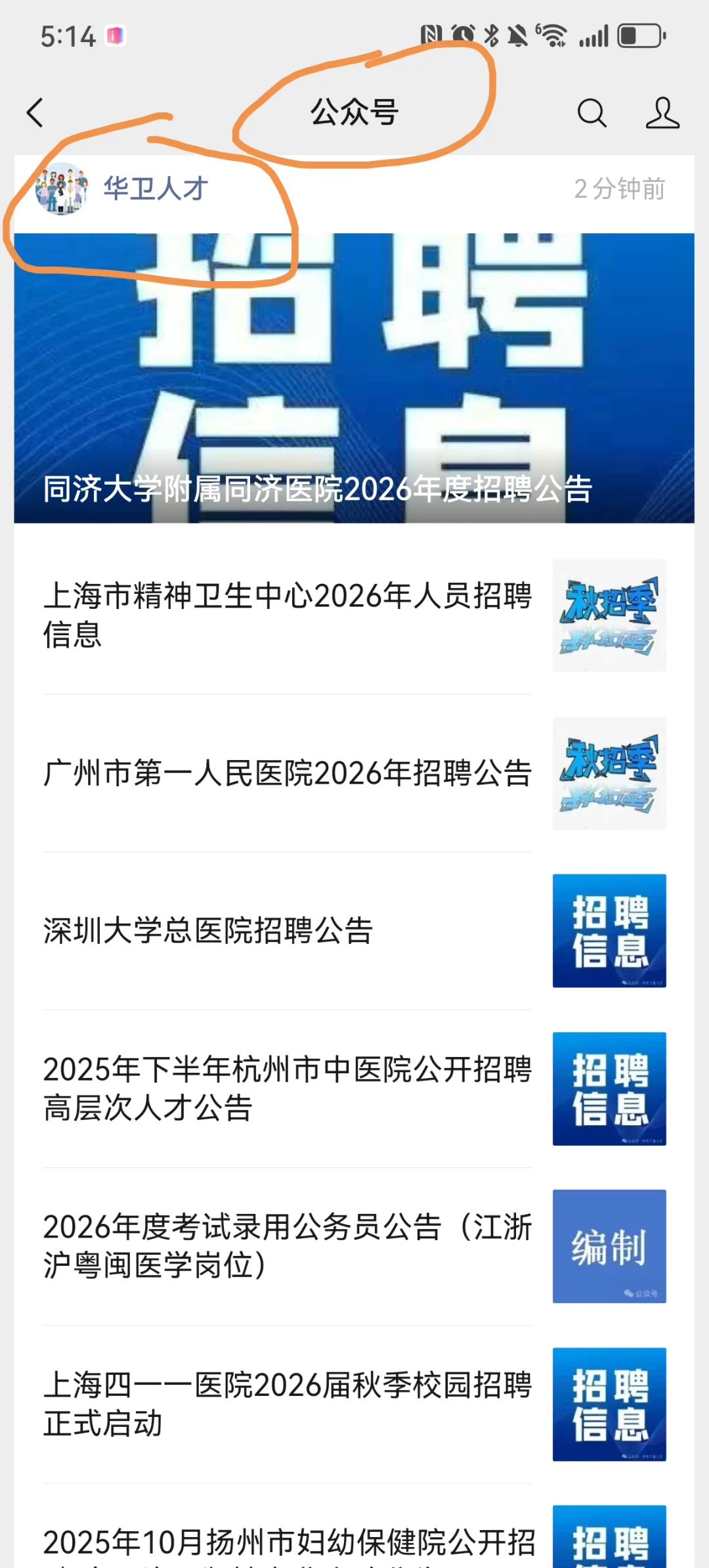Tap 上海四一一医院2026届秋季校园招聘正式启动
This screenshot has width=709, height=1568.
pyautogui.click(x=288, y=1404)
